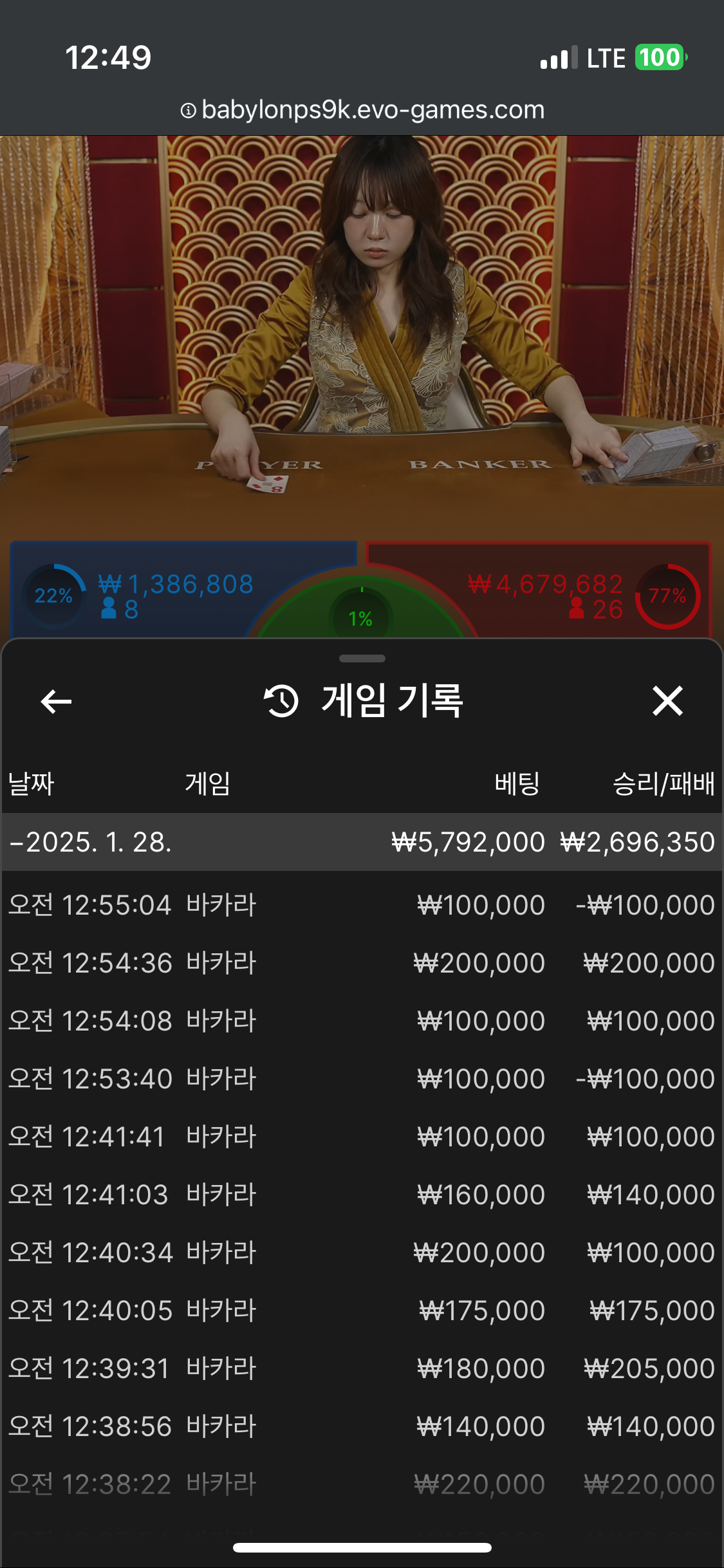Close the game history panel
Screen dimensions: 724x1568
667,701
